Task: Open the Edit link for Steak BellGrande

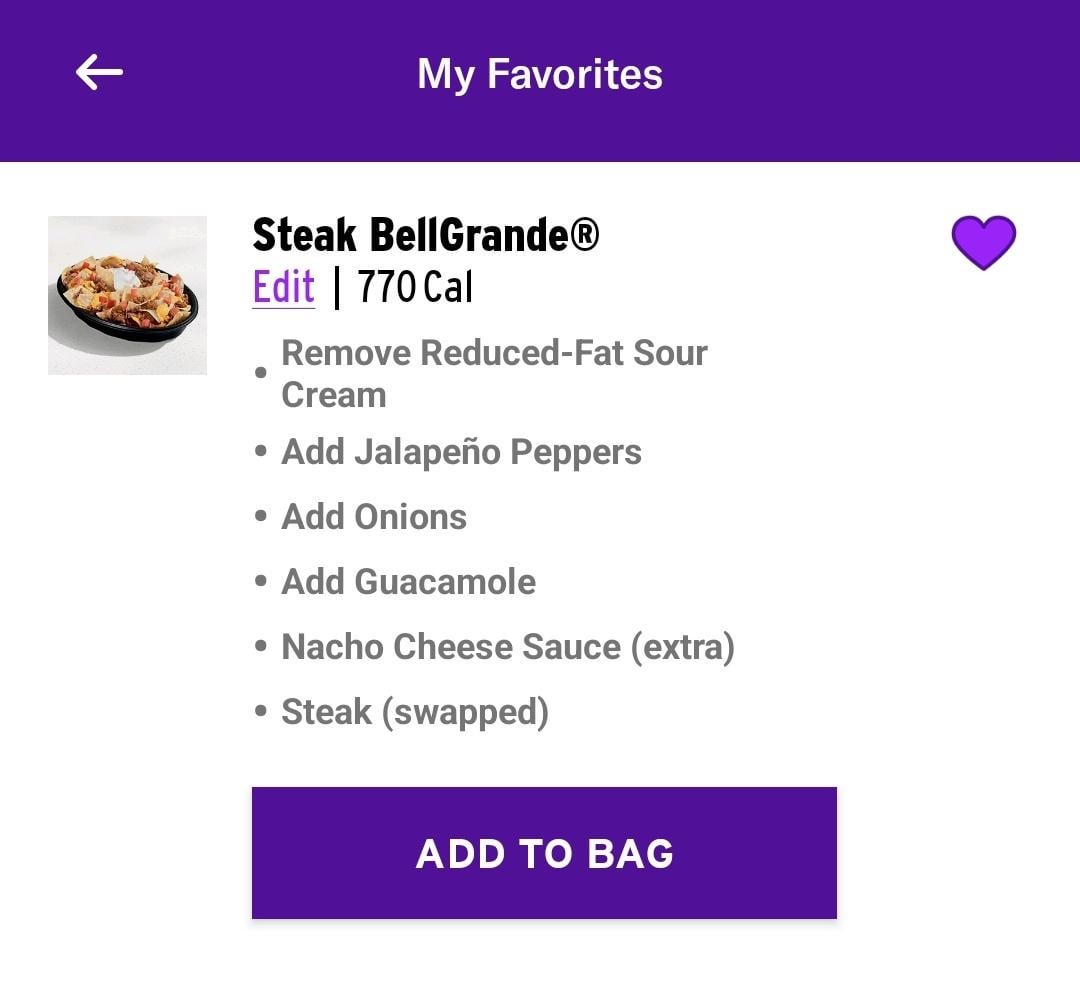Action: (284, 287)
